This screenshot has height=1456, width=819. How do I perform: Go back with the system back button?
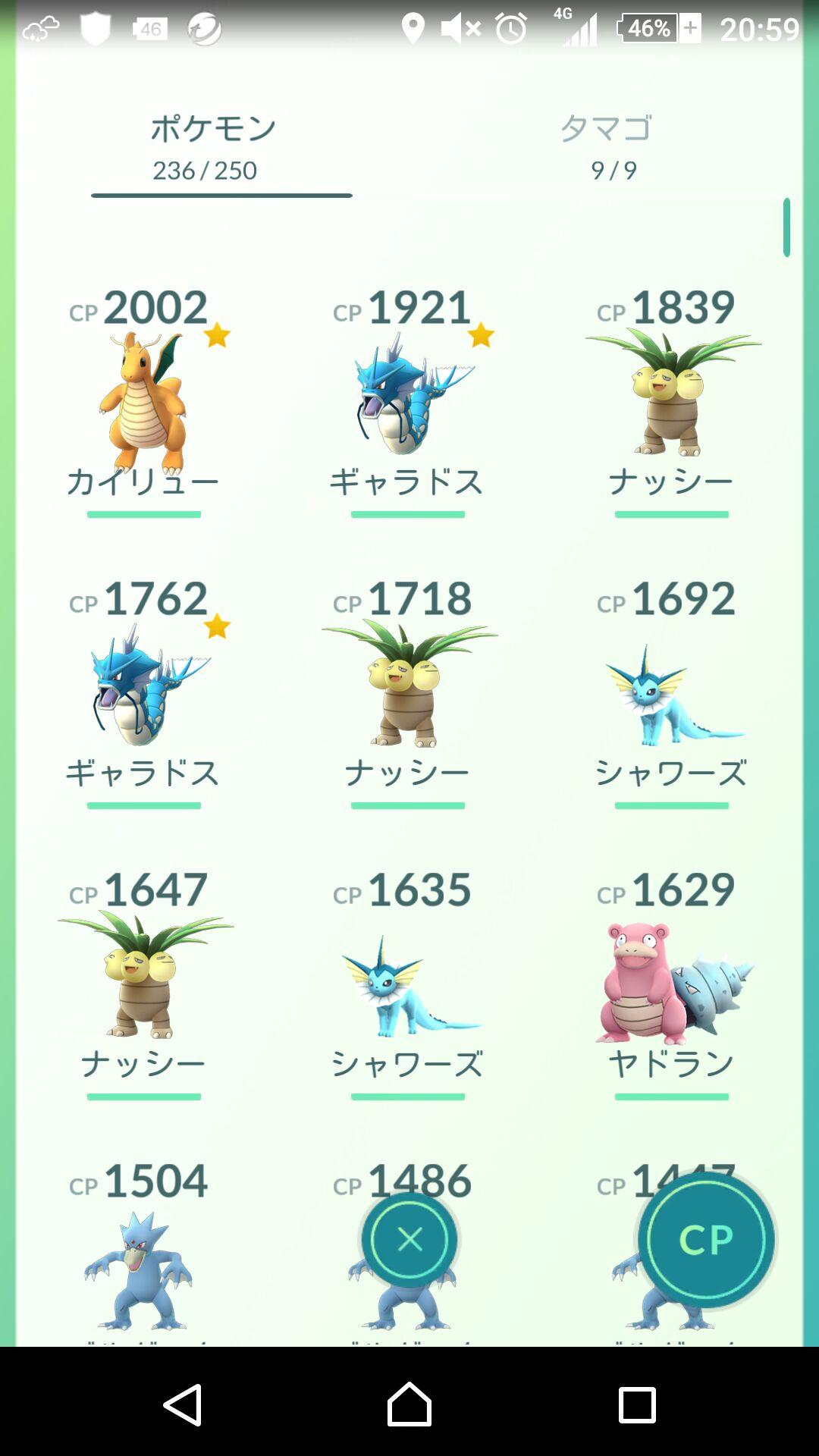[x=184, y=1404]
